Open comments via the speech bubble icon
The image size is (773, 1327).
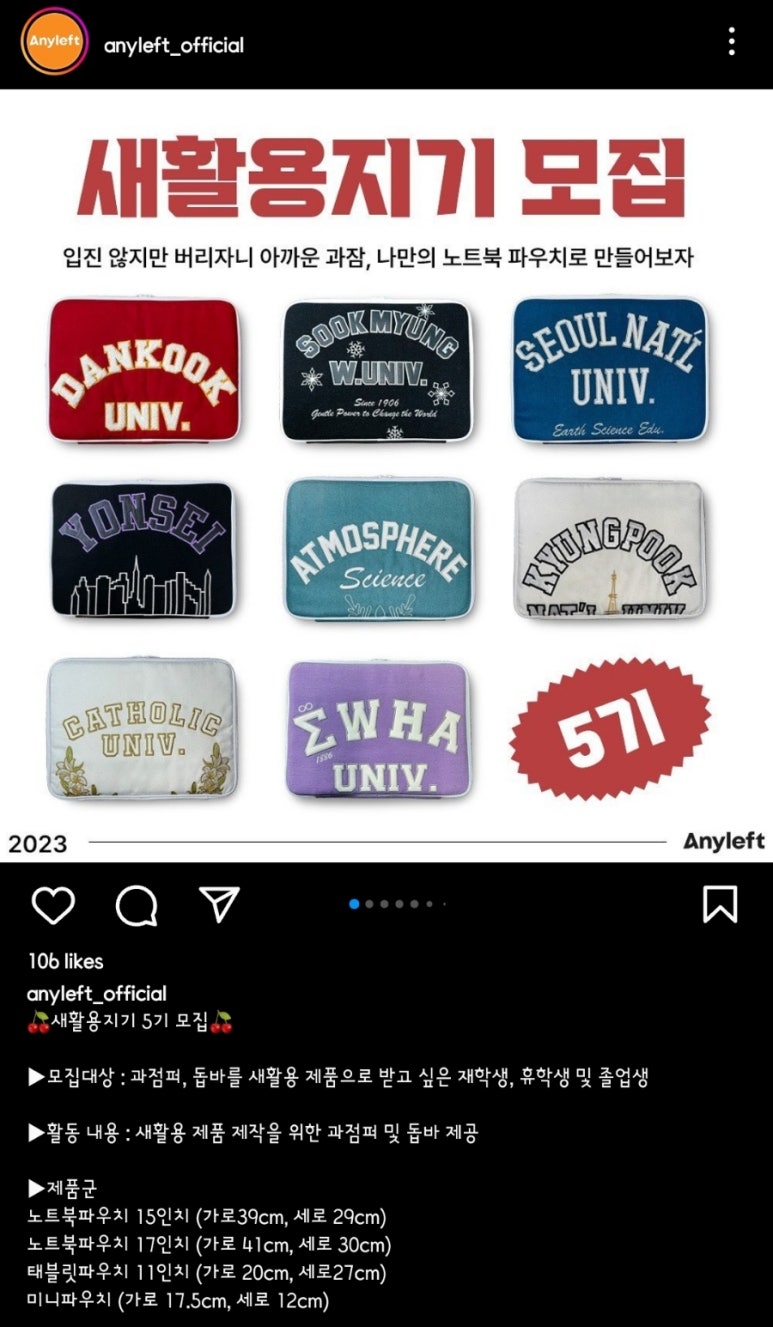point(137,905)
